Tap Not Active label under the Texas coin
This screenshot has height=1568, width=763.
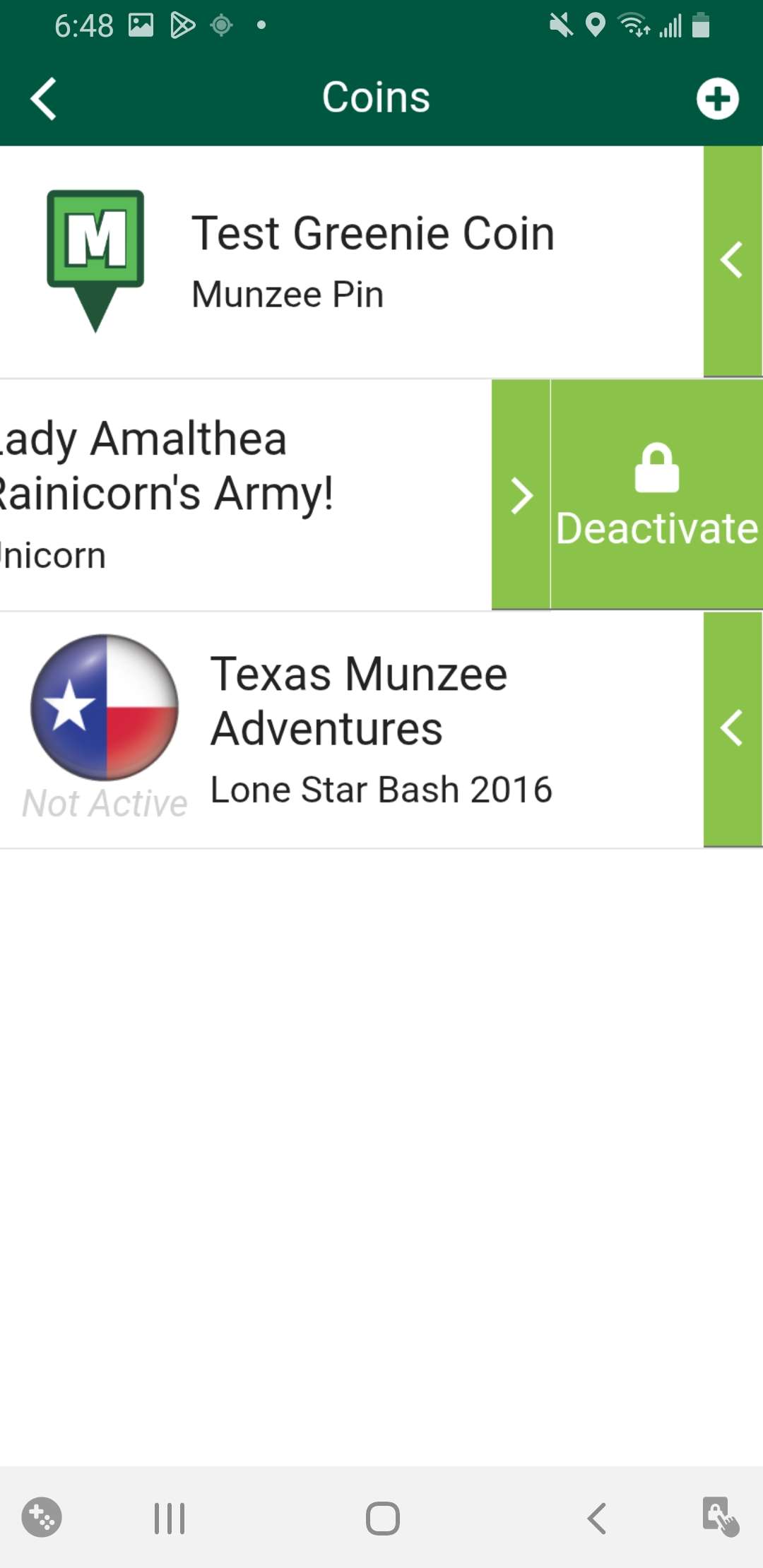tap(103, 802)
